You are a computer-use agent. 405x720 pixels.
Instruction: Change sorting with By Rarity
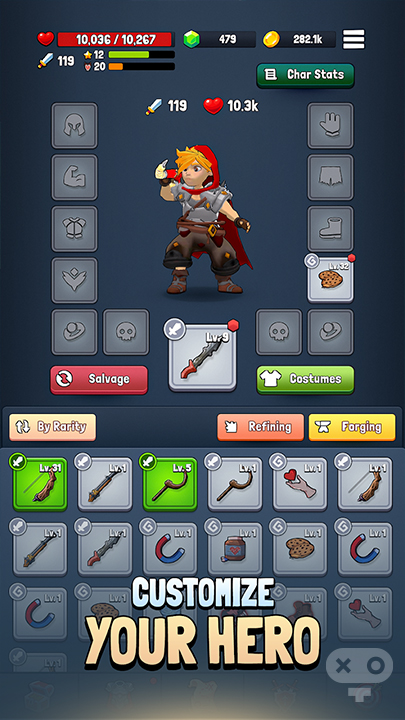[53, 427]
